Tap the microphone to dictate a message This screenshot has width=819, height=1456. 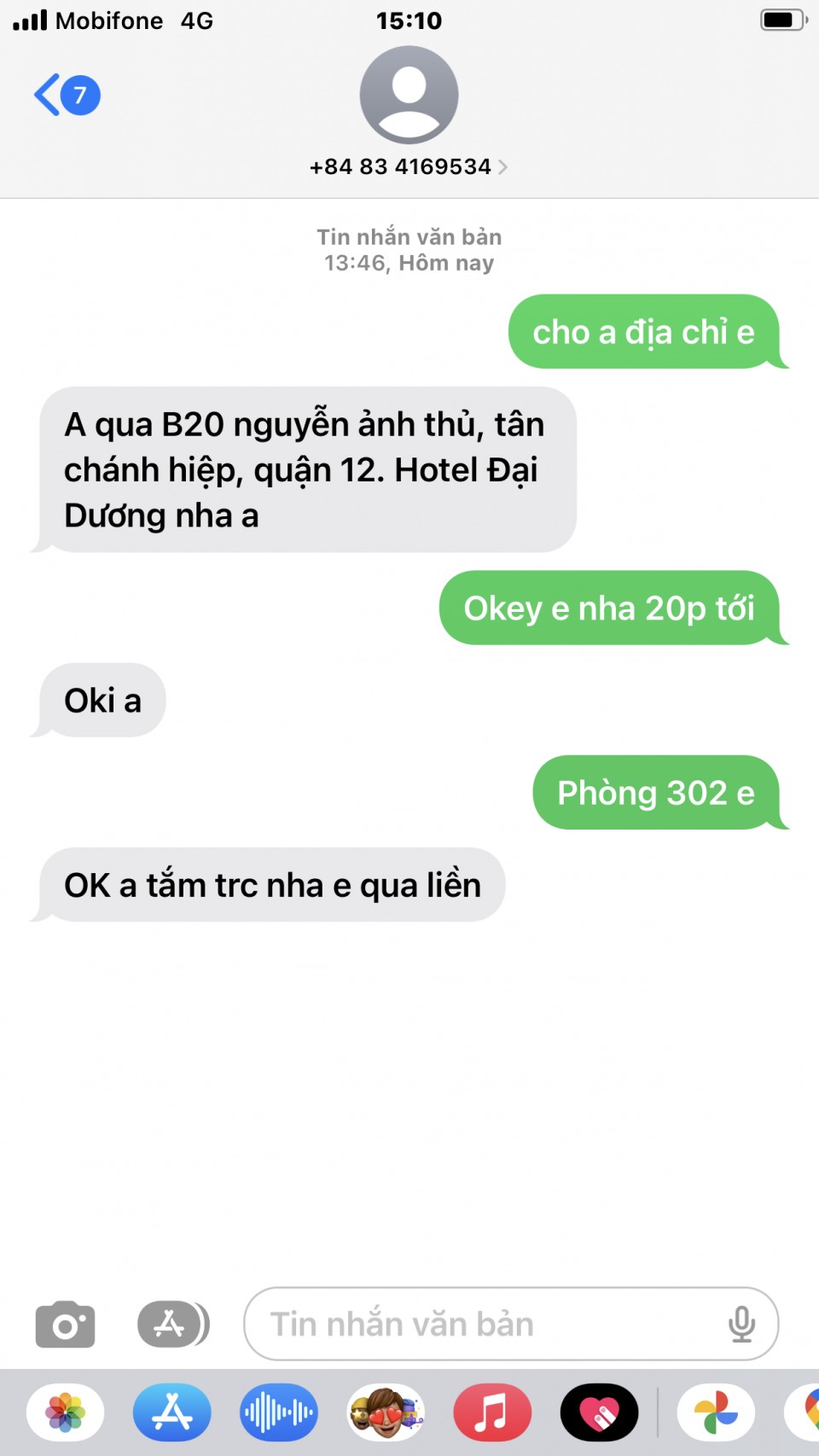click(741, 1325)
